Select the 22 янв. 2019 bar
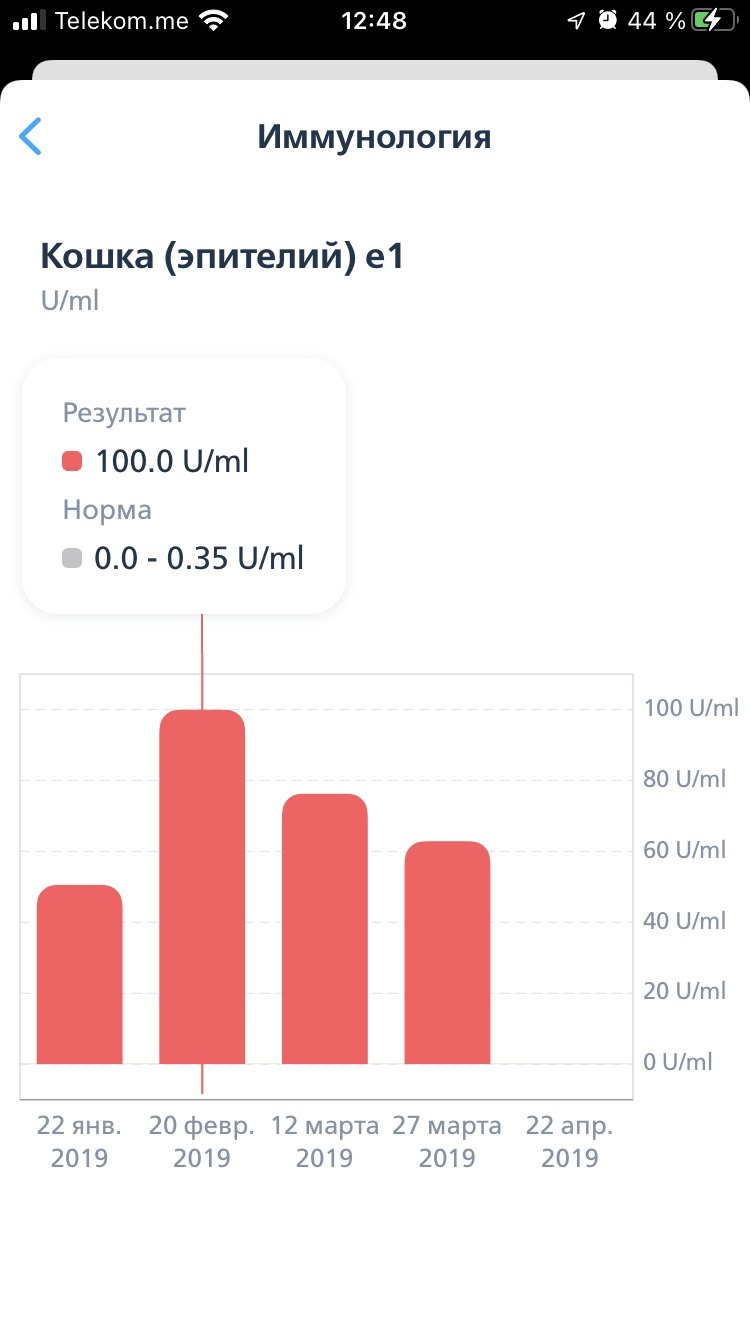Image resolution: width=750 pixels, height=1334 pixels. [x=80, y=975]
